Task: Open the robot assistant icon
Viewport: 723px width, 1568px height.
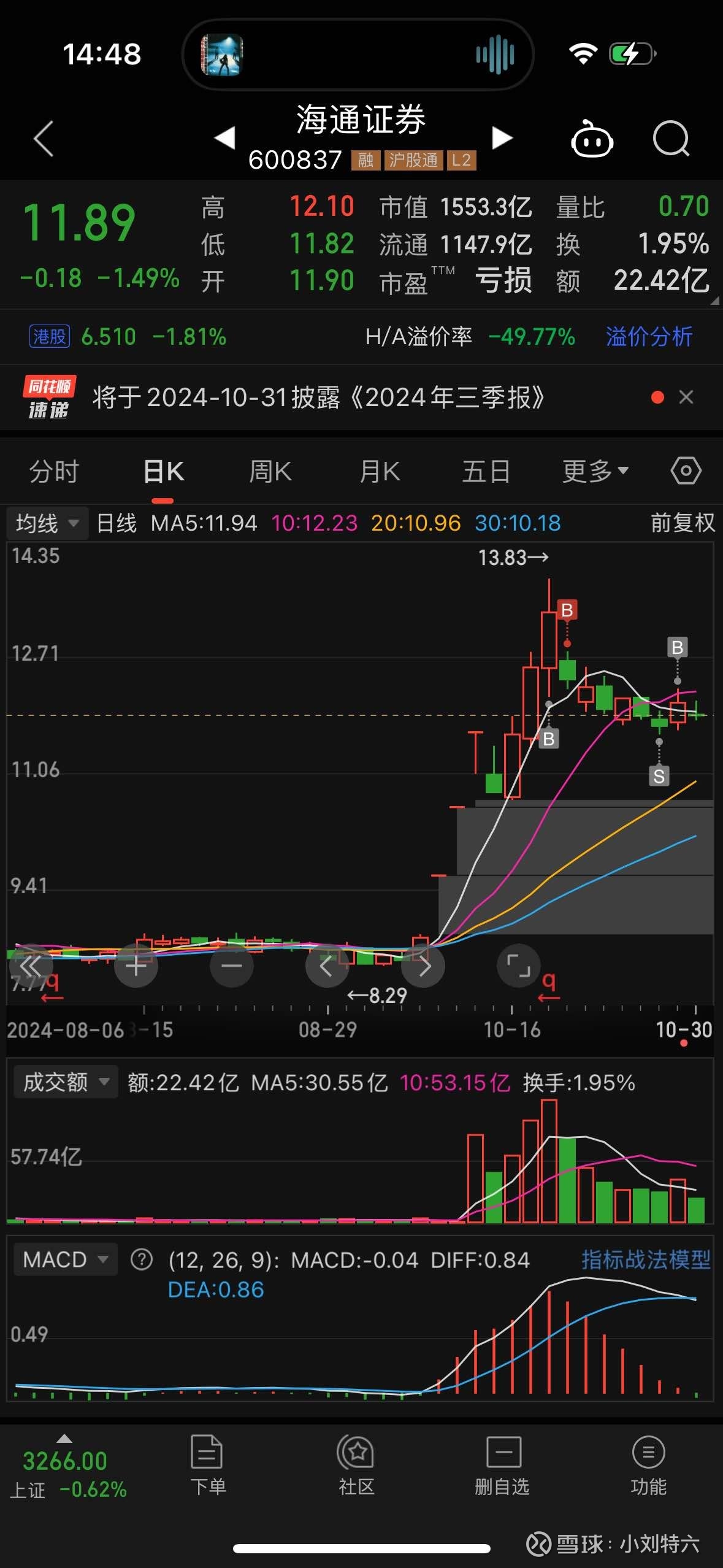Action: point(592,139)
